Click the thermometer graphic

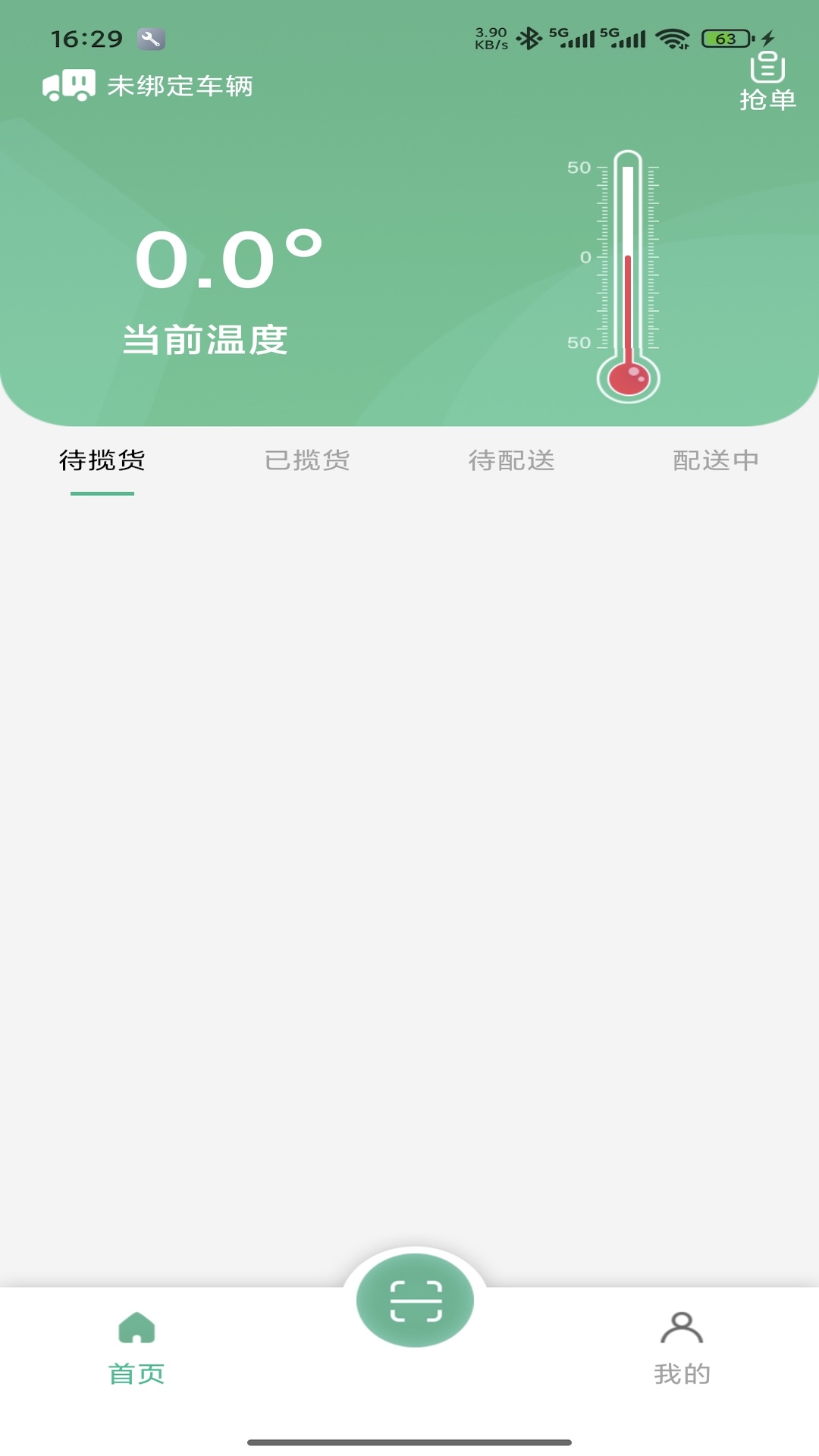[626, 273]
